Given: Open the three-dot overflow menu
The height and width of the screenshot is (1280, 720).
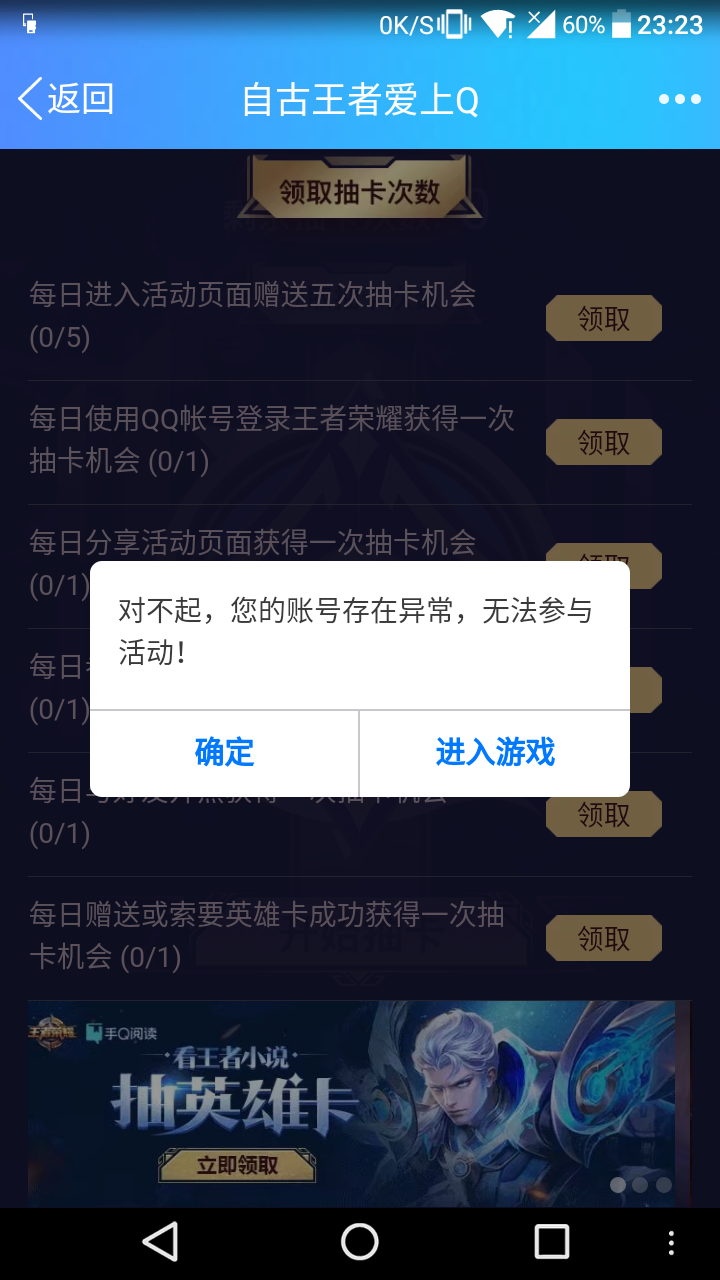Looking at the screenshot, I should click(x=680, y=99).
